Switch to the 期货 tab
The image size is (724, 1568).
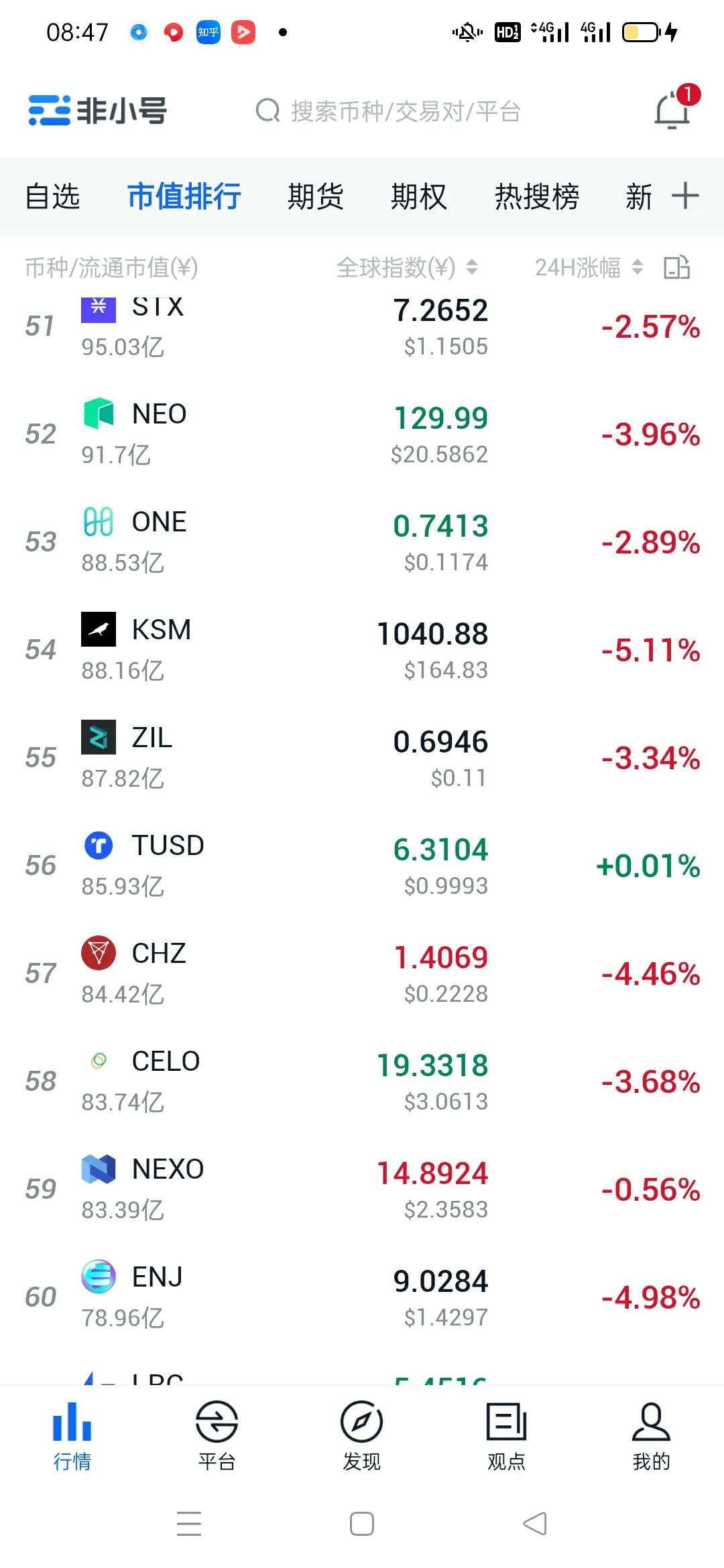(x=316, y=196)
